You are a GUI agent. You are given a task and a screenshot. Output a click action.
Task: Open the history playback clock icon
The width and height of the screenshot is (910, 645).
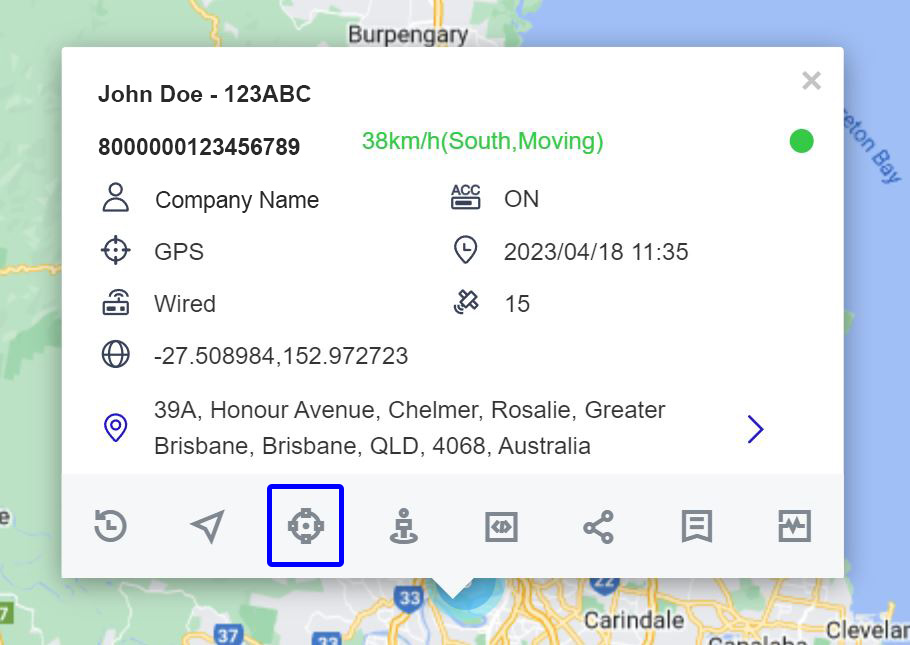coord(110,526)
